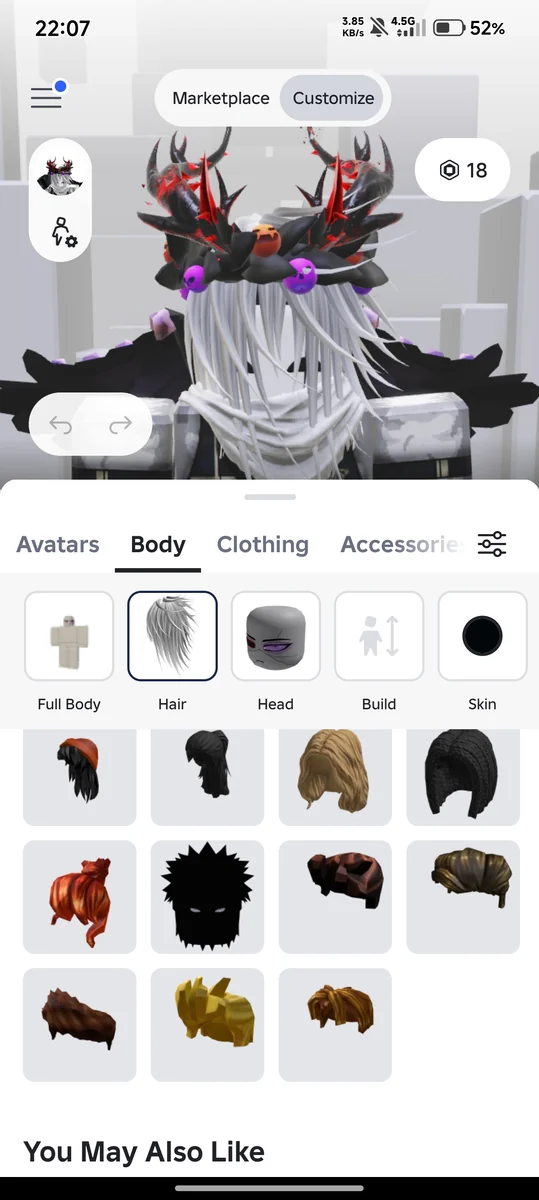The image size is (539, 1200).
Task: Open the Robux balance showing 18
Action: (463, 170)
